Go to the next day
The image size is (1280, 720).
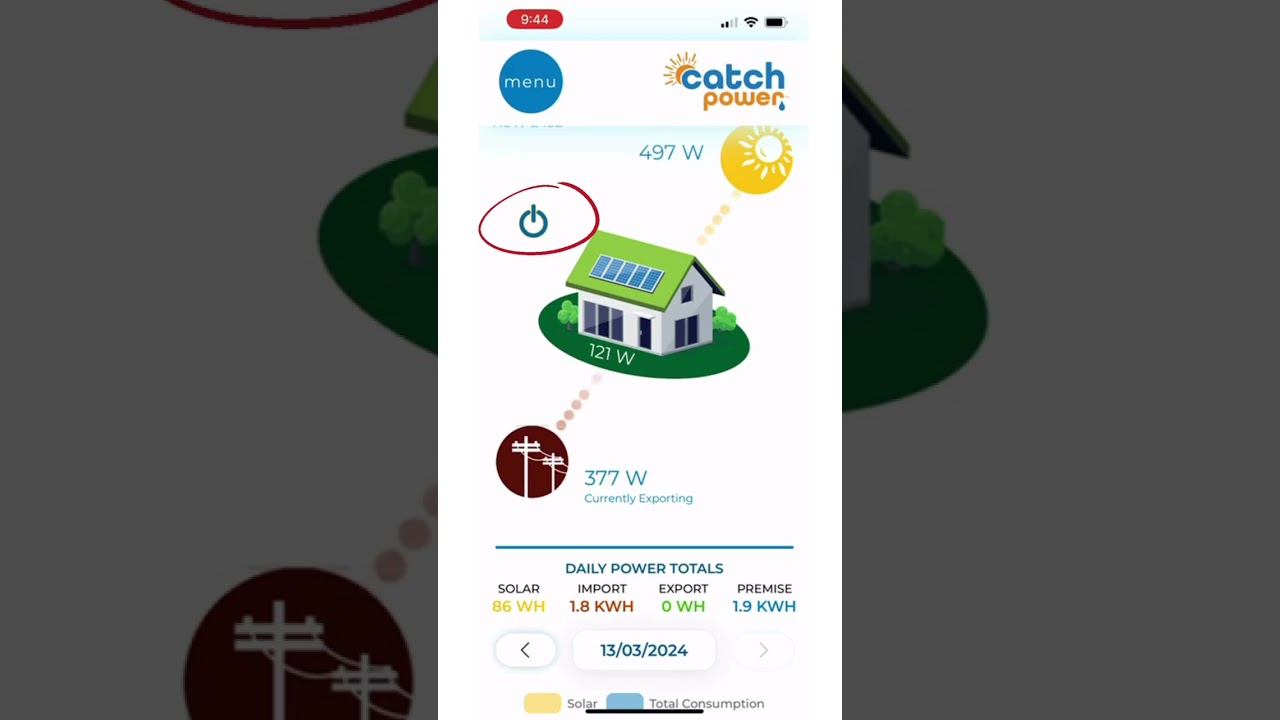point(763,650)
